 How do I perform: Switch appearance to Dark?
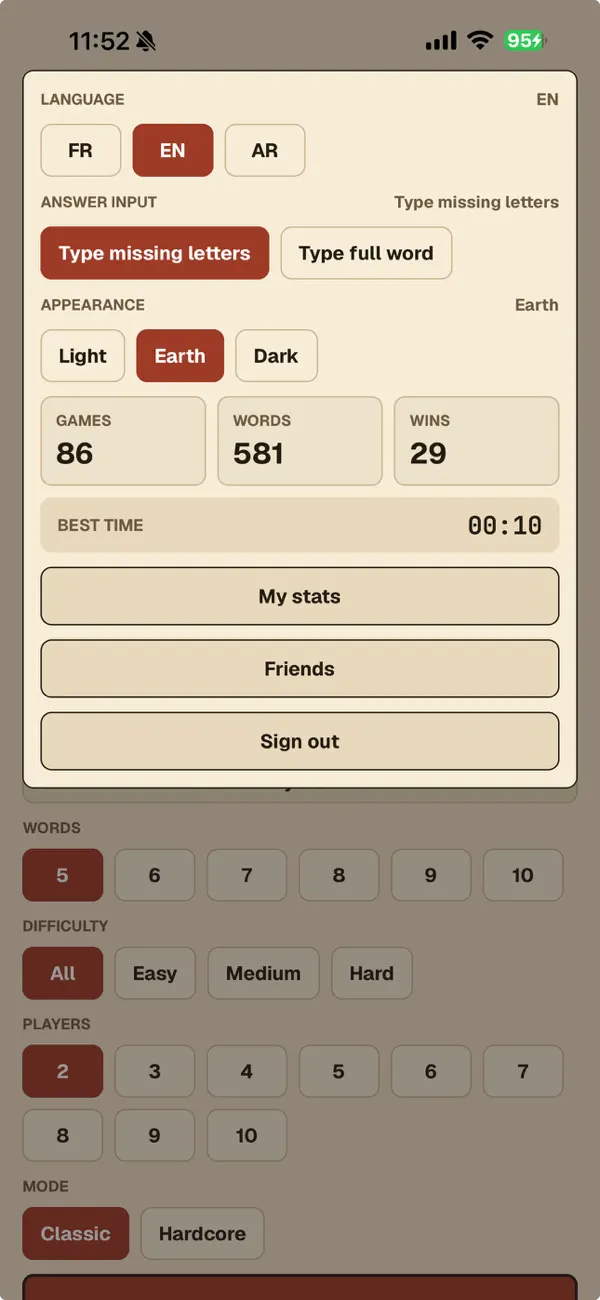(x=276, y=356)
